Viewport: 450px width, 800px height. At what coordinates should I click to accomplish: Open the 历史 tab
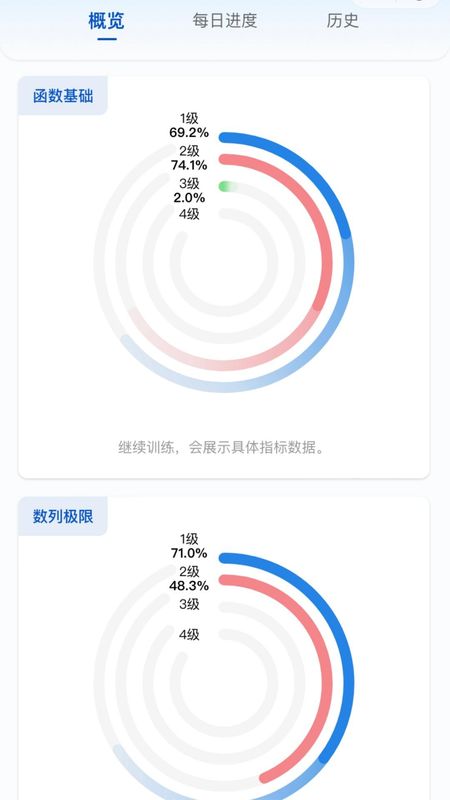[343, 21]
